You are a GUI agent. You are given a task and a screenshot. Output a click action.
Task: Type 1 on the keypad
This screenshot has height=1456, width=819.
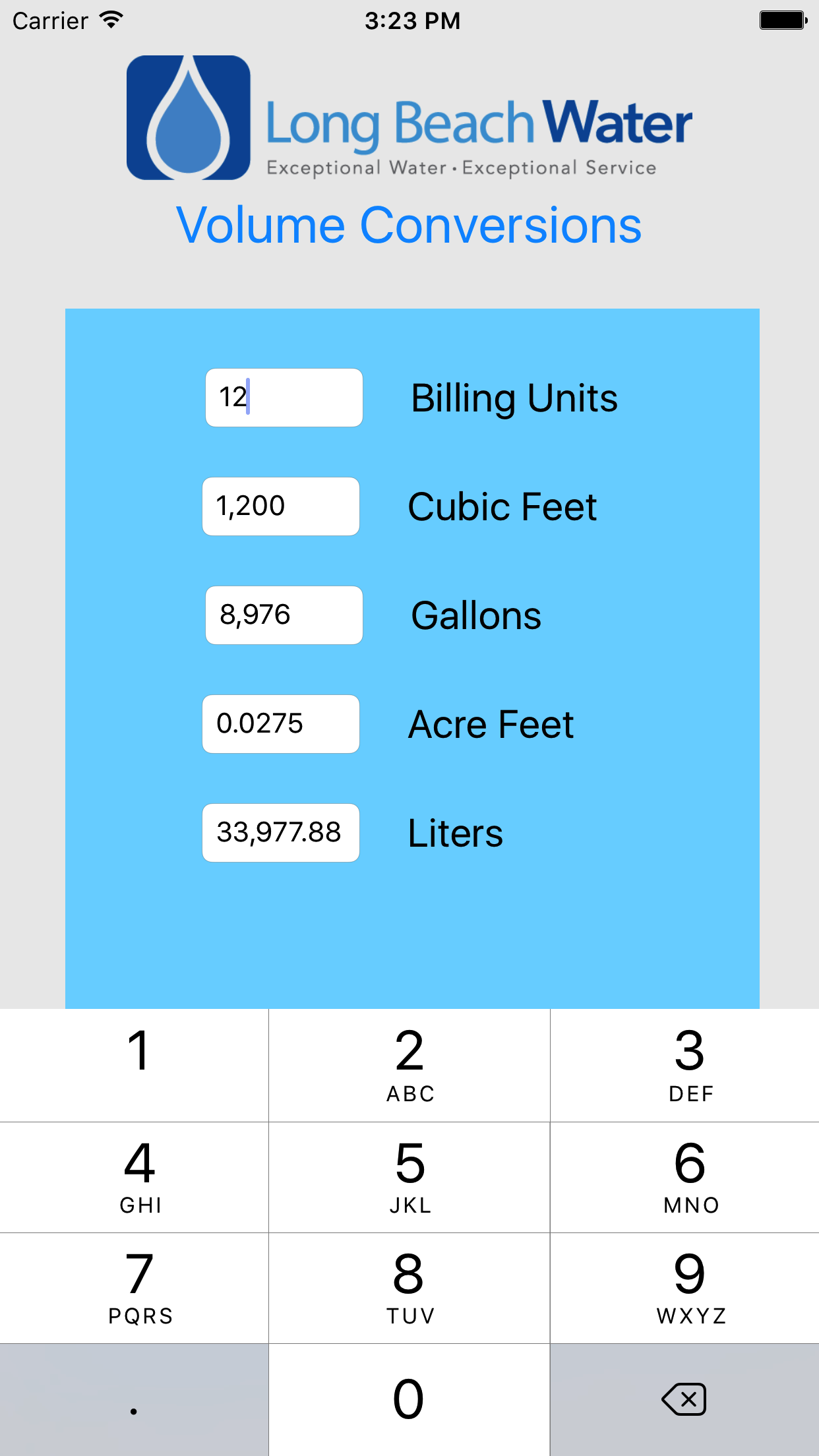click(134, 1065)
